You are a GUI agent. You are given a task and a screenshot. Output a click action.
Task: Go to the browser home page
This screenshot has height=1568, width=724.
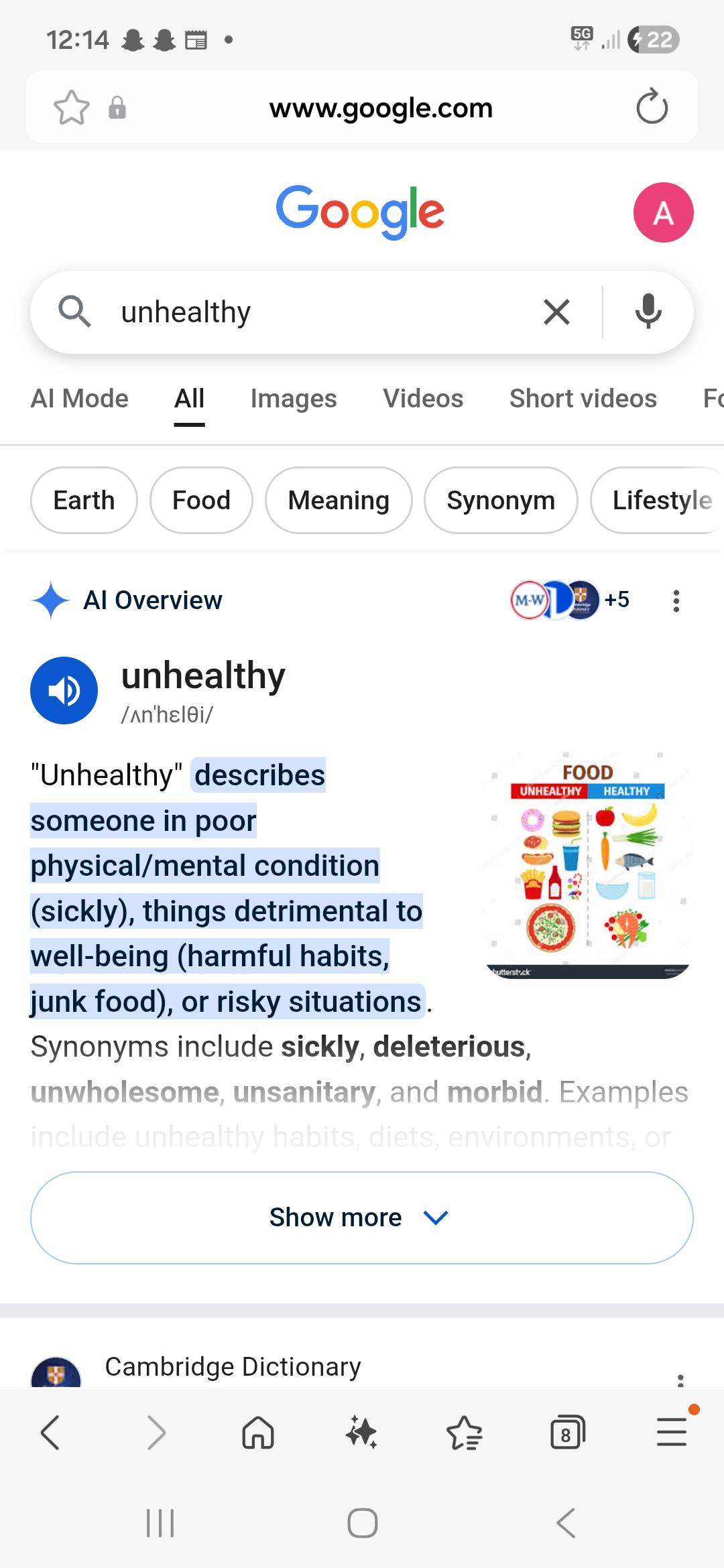pyautogui.click(x=258, y=1433)
